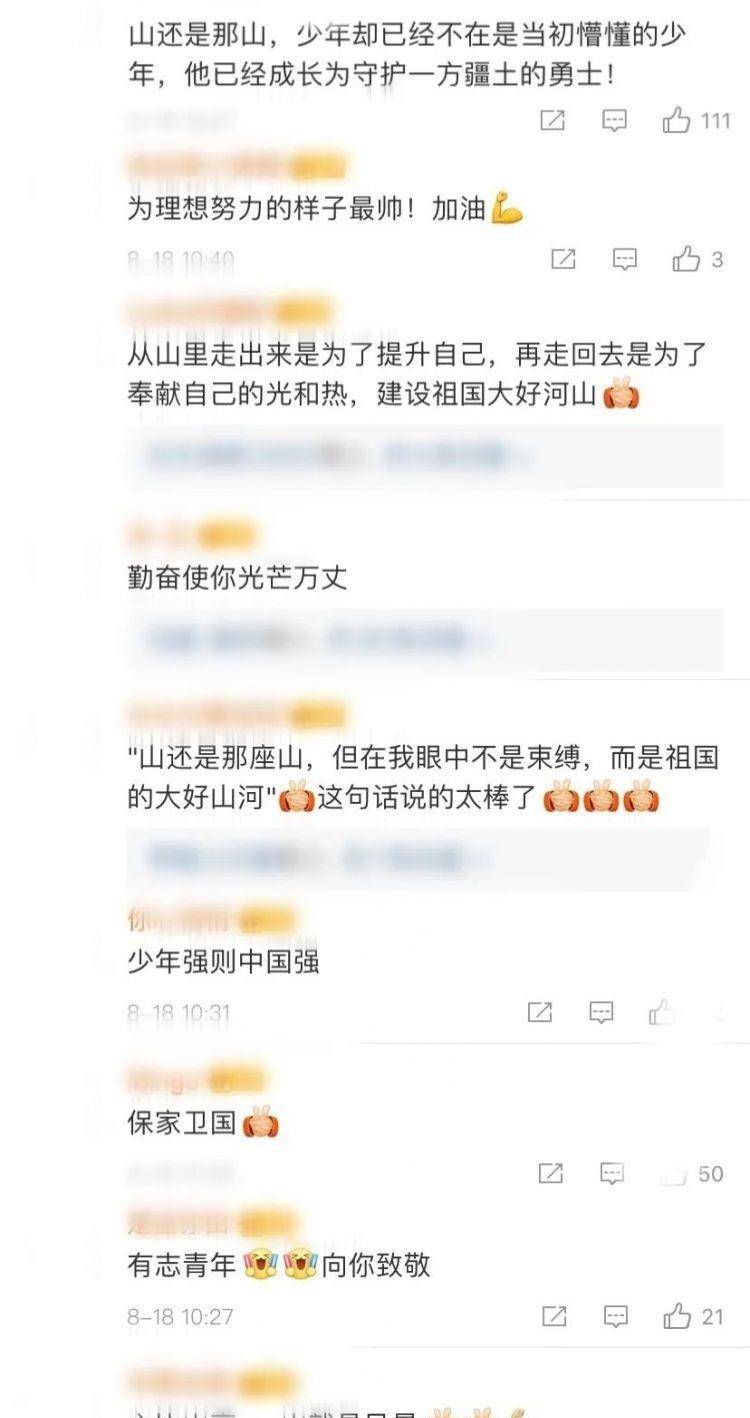This screenshot has width=750, height=1418.
Task: Share the comment 少年强则中国强
Action: coord(540,1012)
